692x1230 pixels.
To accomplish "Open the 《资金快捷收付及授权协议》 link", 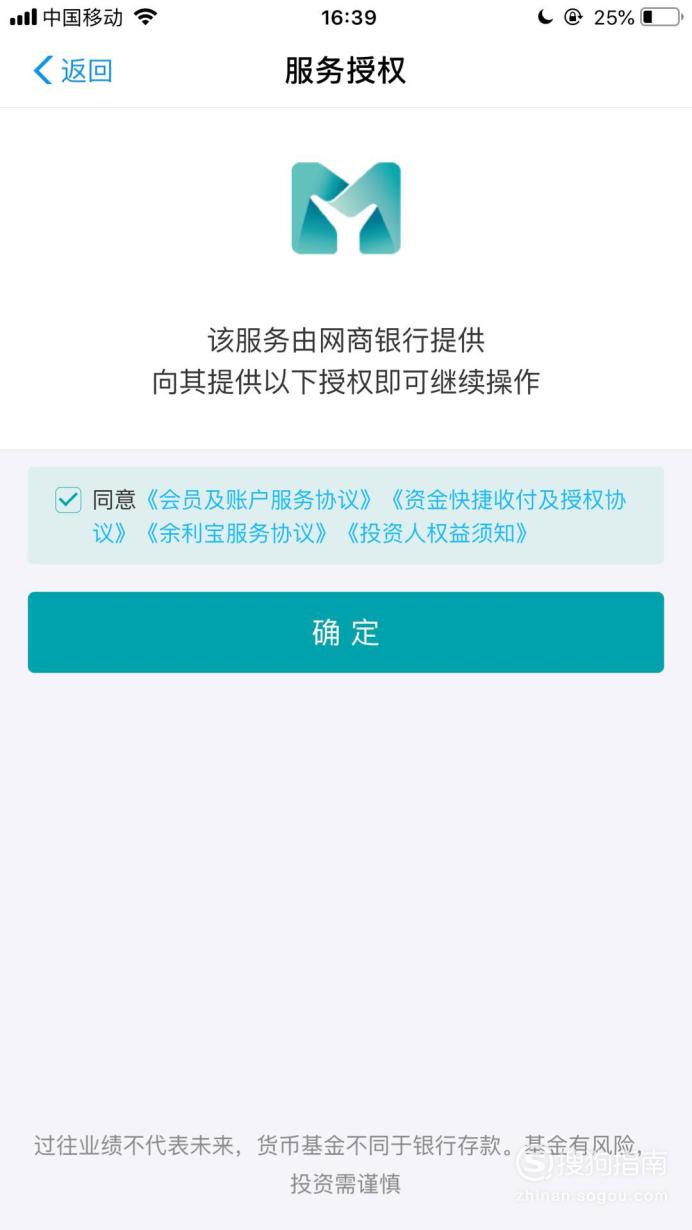I will pyautogui.click(x=505, y=500).
